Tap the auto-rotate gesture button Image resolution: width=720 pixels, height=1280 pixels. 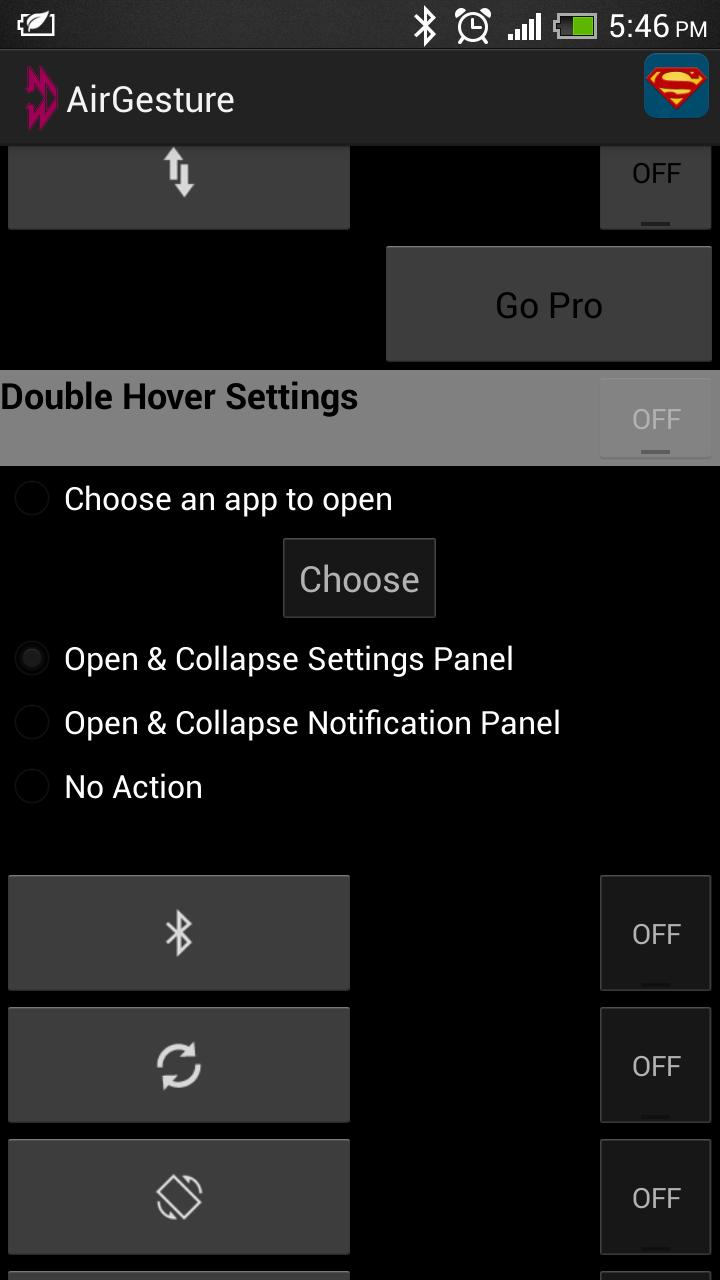pos(179,1197)
